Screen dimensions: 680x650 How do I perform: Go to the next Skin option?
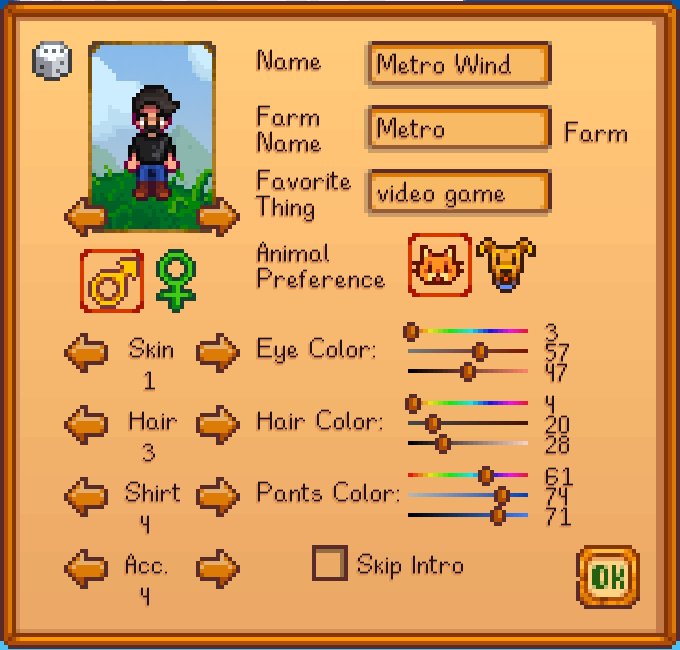pyautogui.click(x=217, y=353)
